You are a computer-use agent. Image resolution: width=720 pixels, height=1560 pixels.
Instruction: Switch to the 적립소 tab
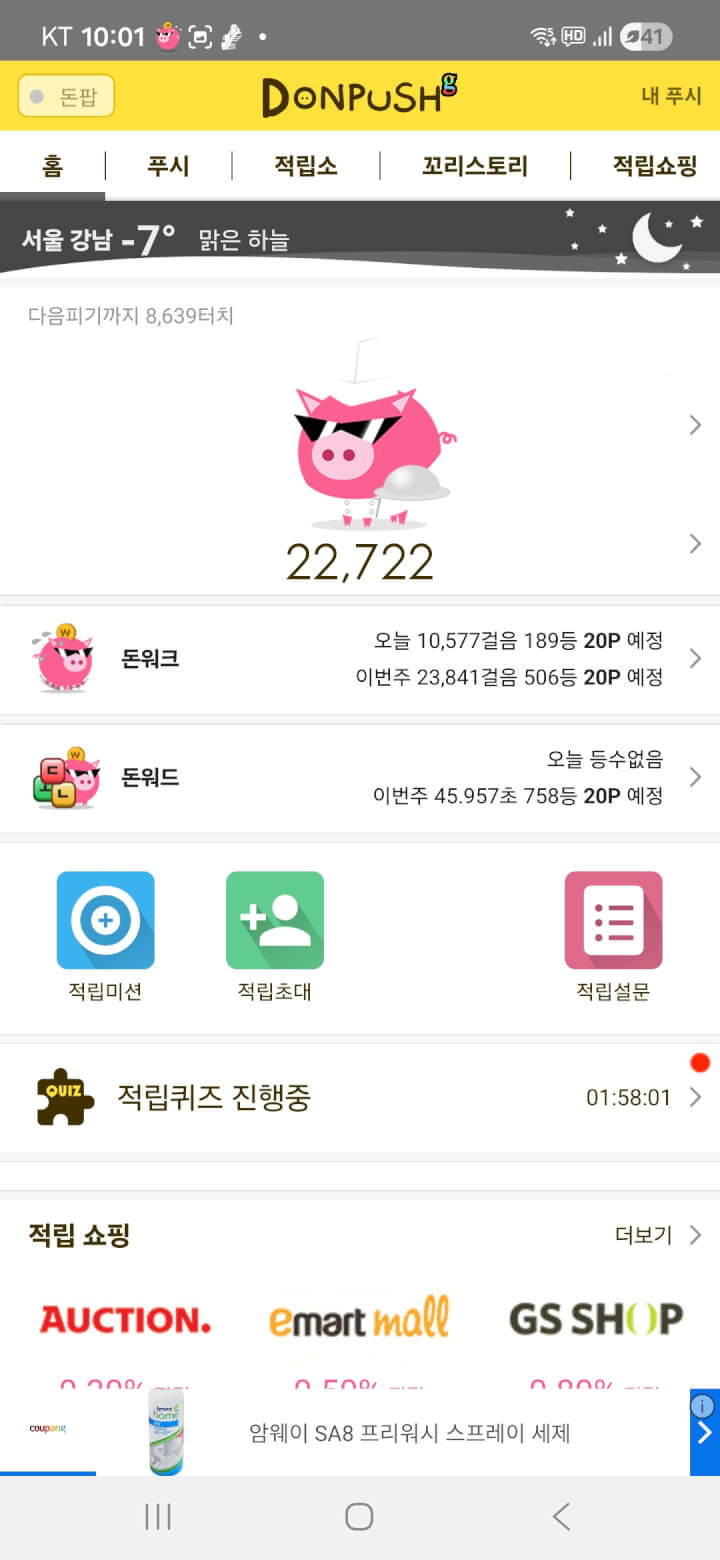pyautogui.click(x=305, y=166)
